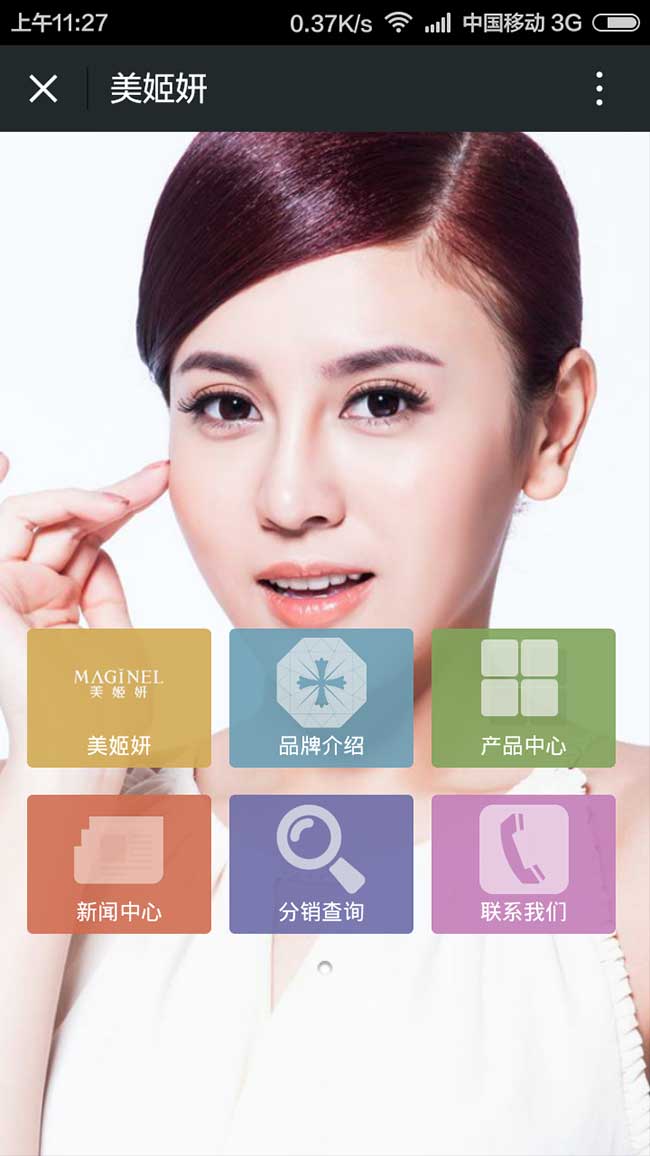This screenshot has height=1156, width=650.
Task: Tap 联系我们 contact us tile
Action: (x=523, y=864)
